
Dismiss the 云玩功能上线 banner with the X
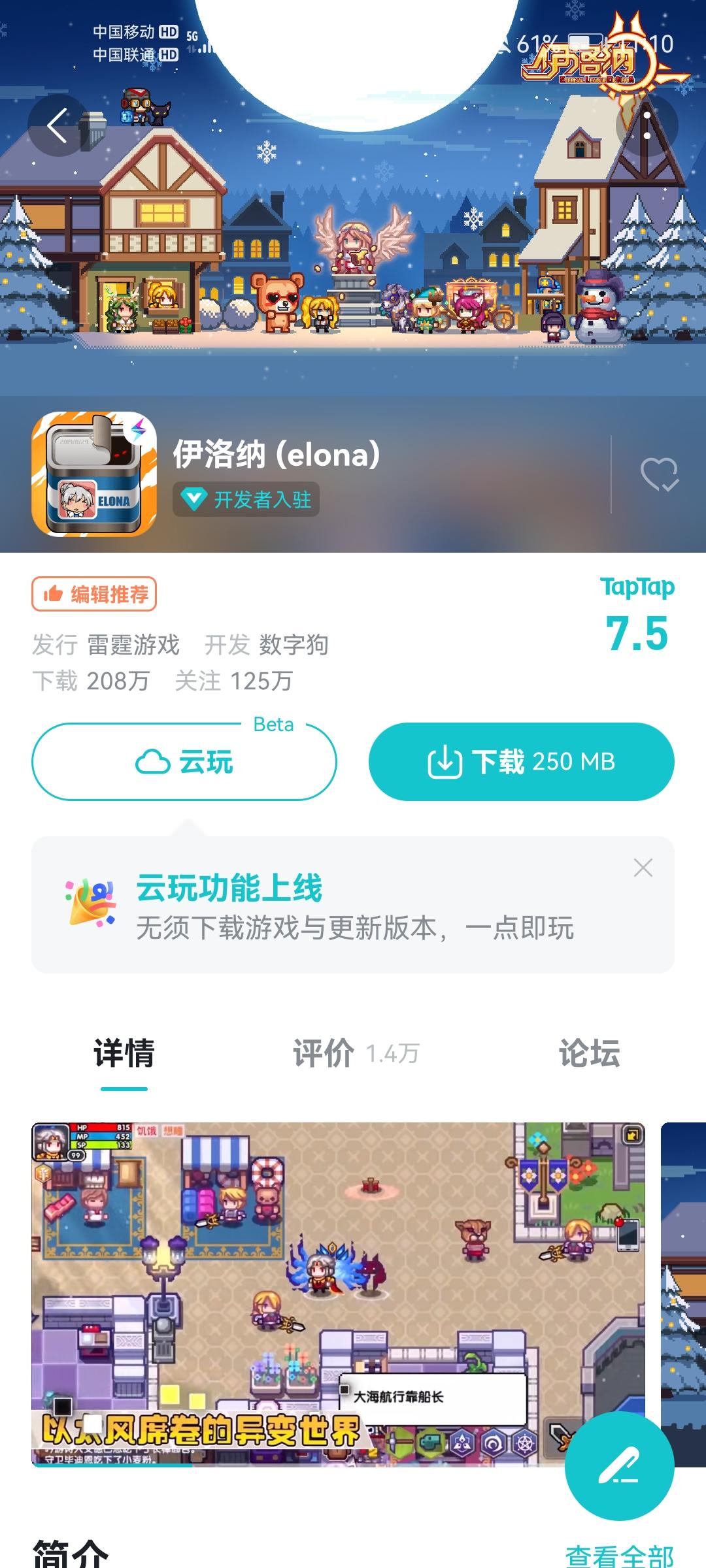coord(643,868)
